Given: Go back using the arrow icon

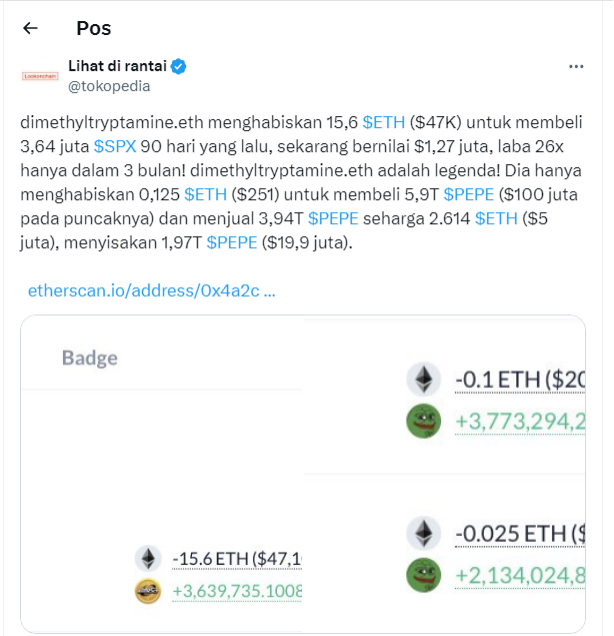Looking at the screenshot, I should [x=30, y=28].
